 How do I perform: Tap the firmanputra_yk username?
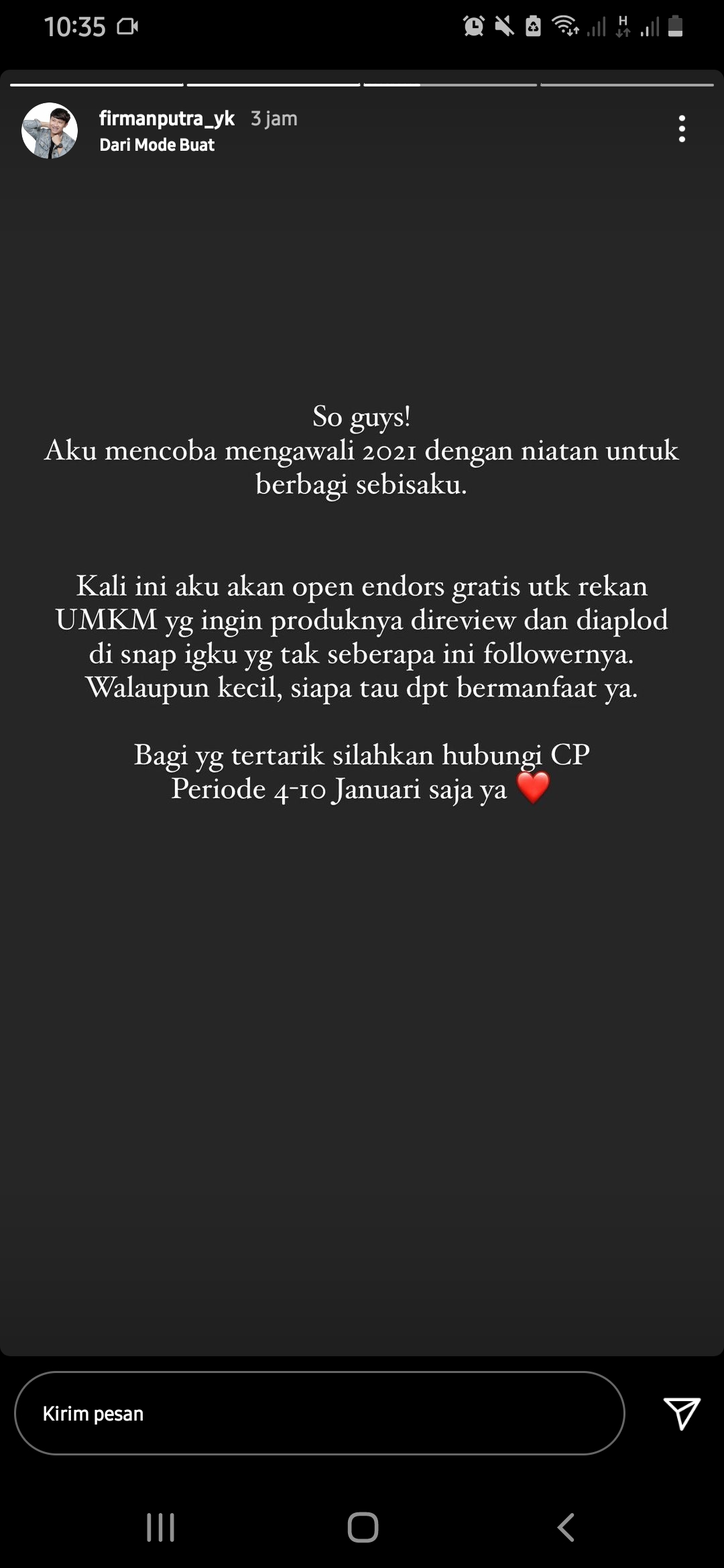pyautogui.click(x=167, y=118)
